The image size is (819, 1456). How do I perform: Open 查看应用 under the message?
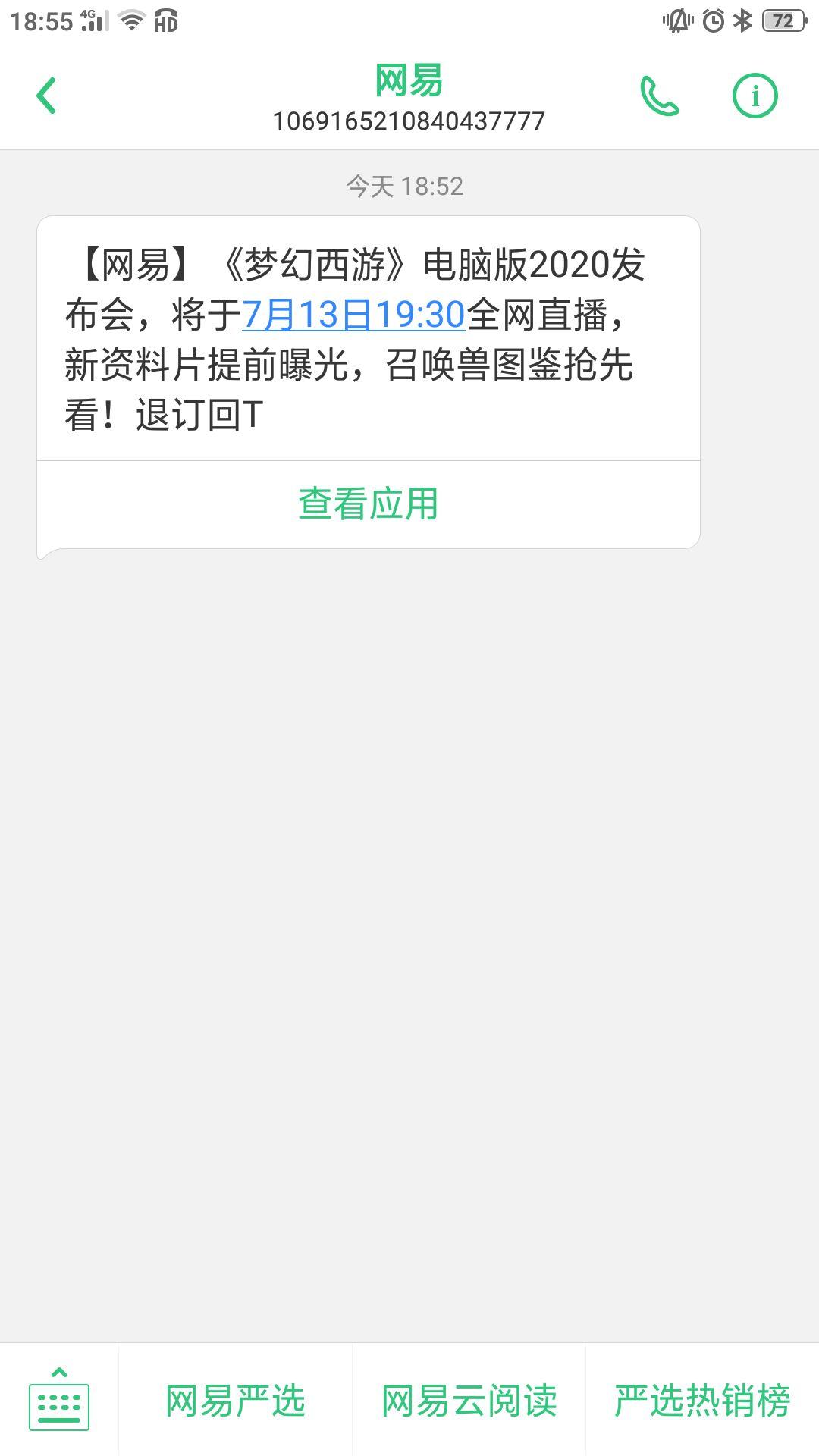tap(369, 504)
